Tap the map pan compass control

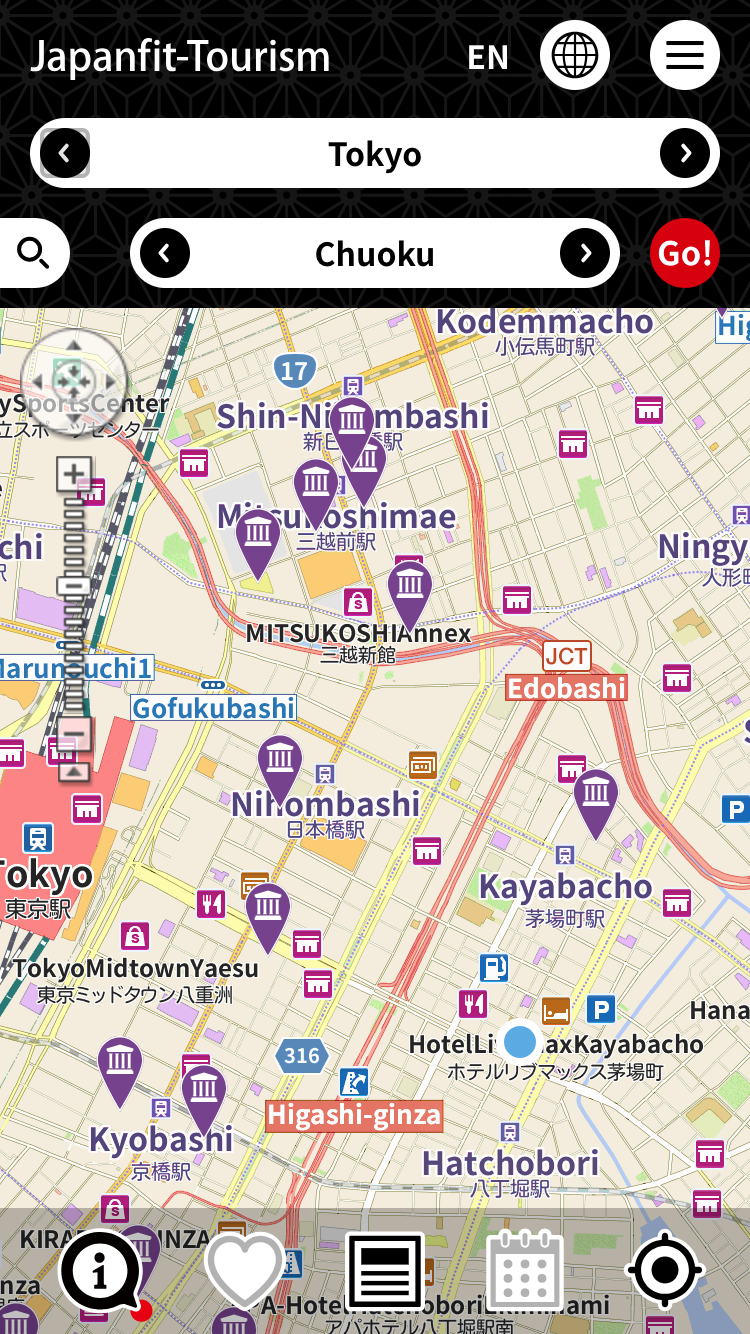[x=74, y=379]
